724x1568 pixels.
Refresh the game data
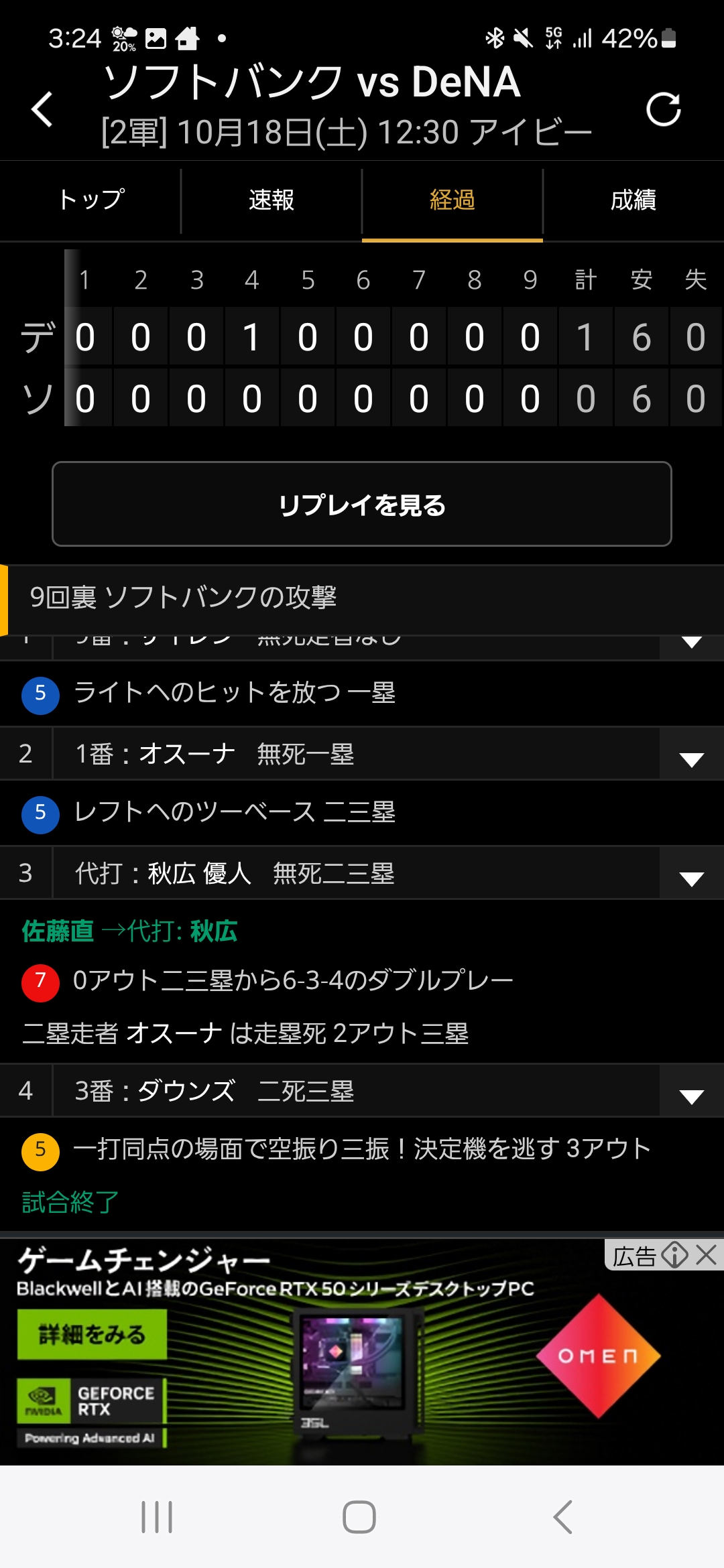tap(663, 109)
